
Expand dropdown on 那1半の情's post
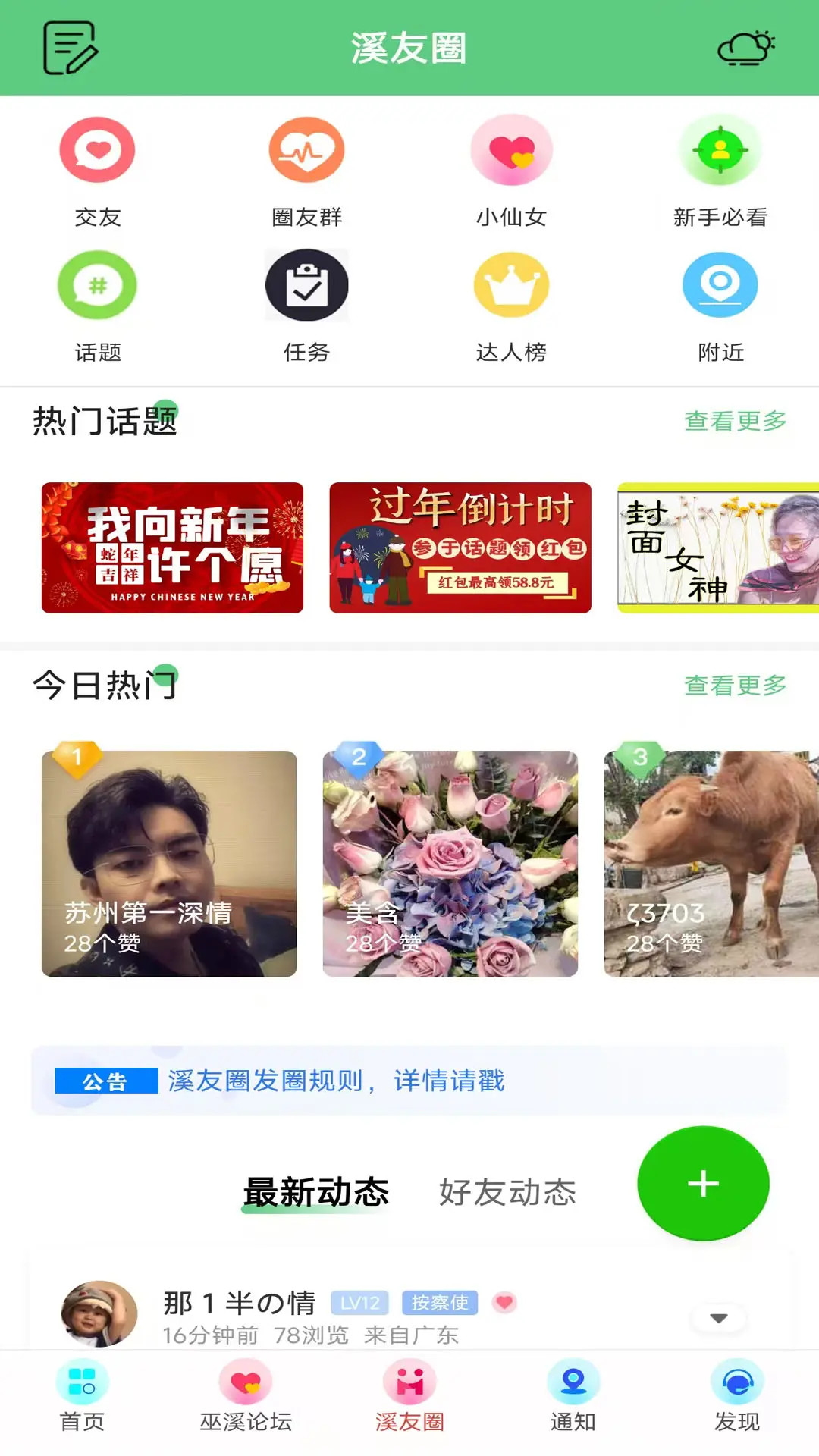pyautogui.click(x=718, y=1318)
